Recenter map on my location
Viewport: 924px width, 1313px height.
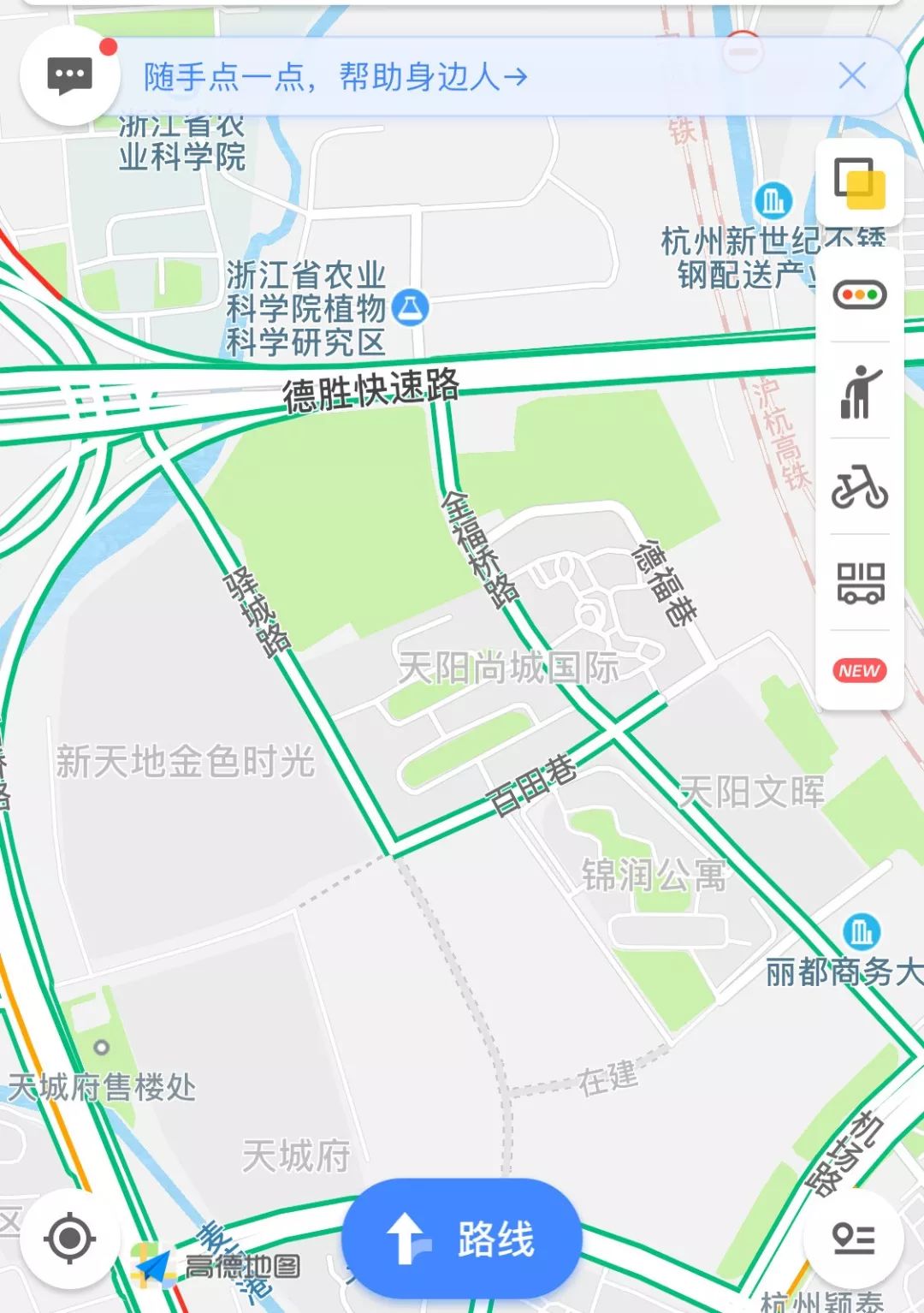click(69, 1238)
